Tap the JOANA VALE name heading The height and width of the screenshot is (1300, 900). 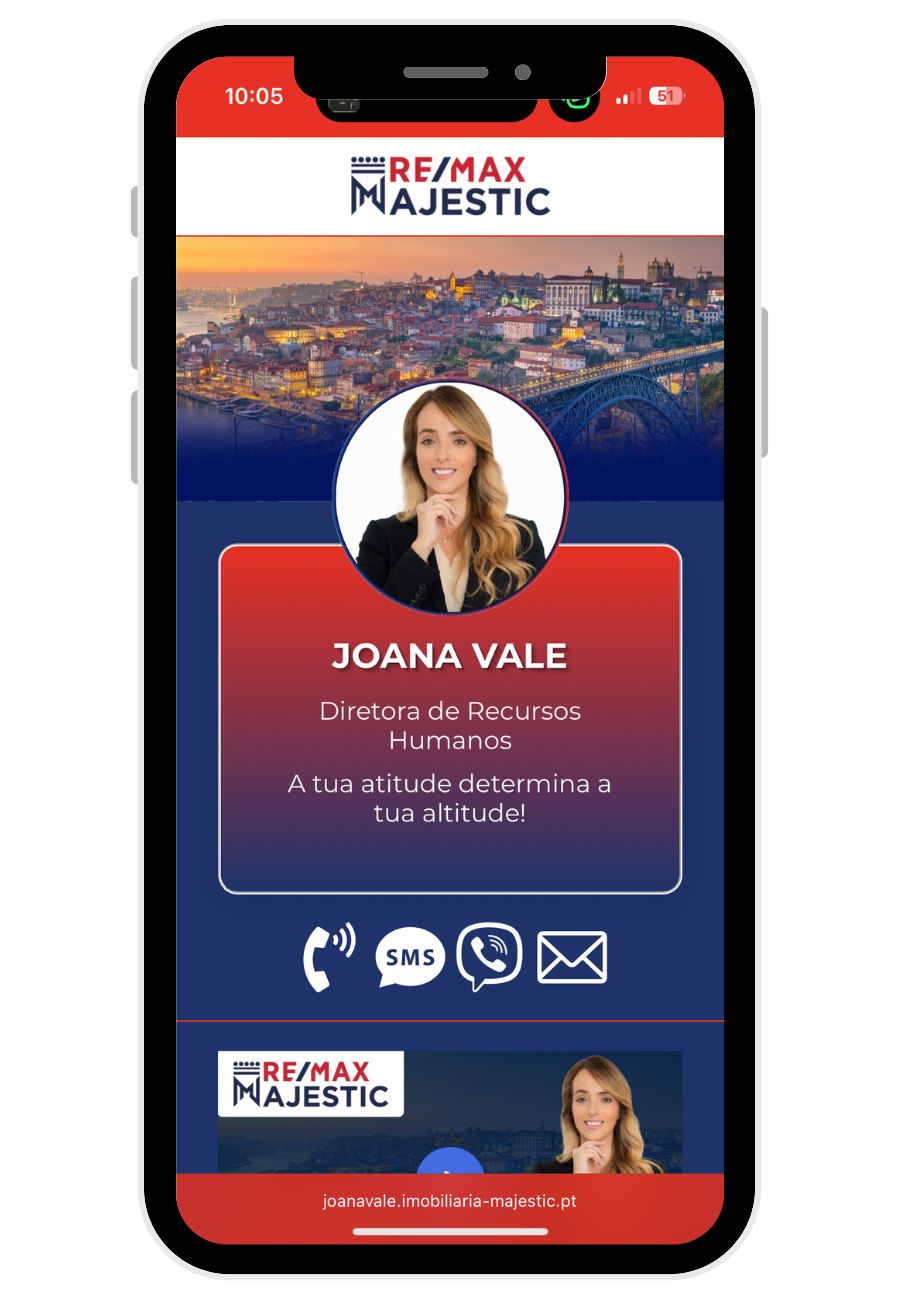pos(448,657)
